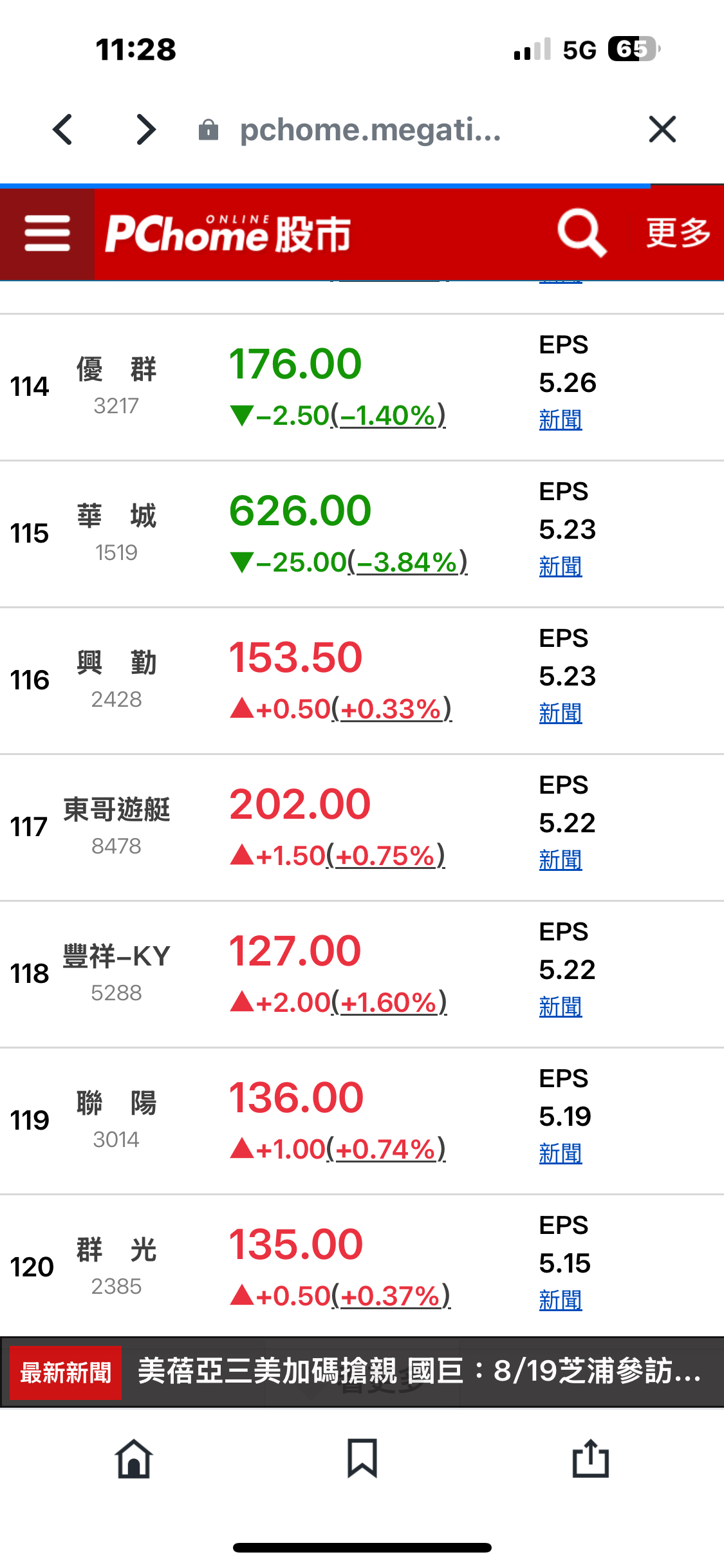Go to the browser home page
Image resolution: width=724 pixels, height=1568 pixels.
click(134, 1459)
